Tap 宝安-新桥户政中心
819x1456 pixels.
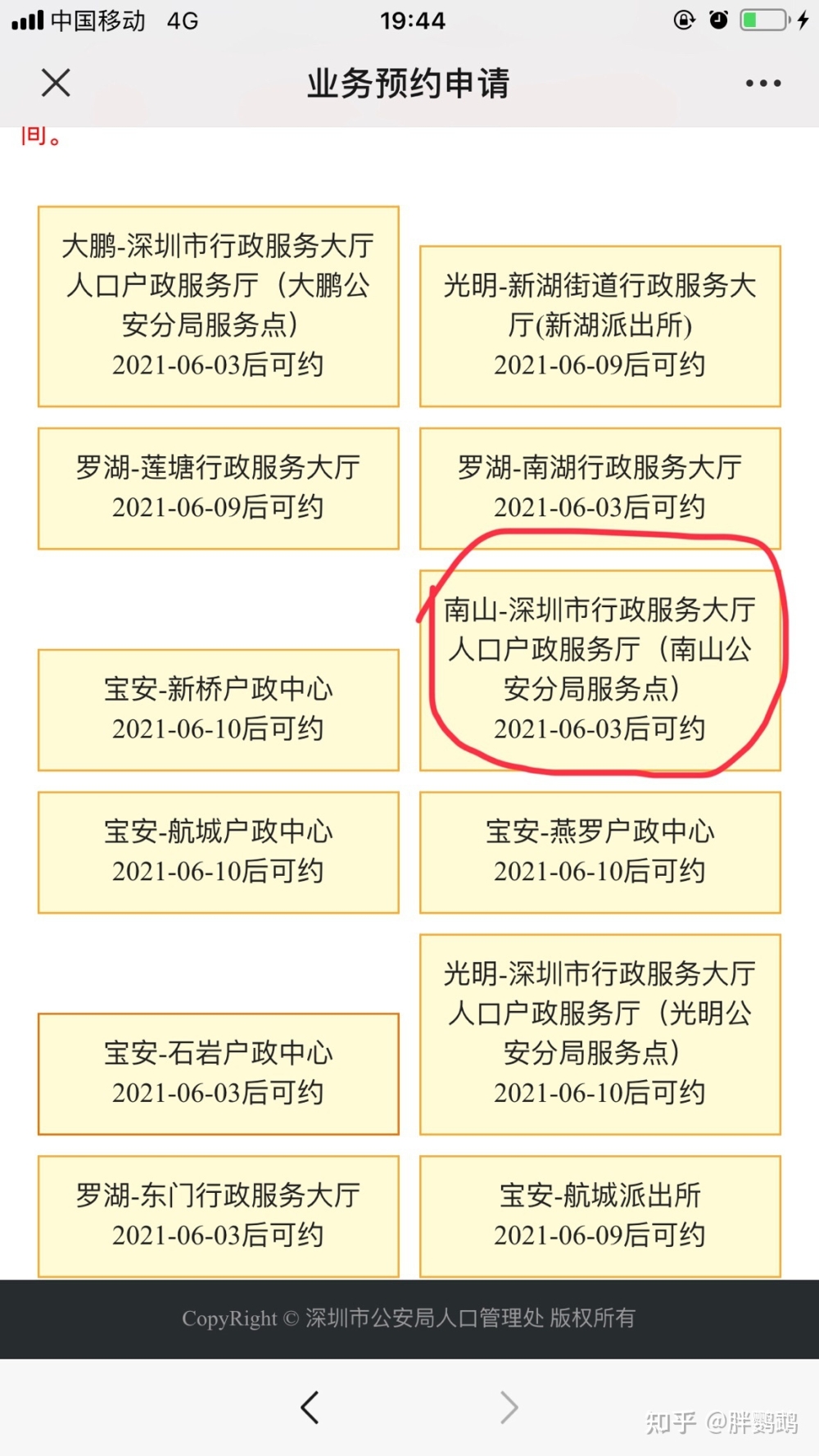click(219, 710)
